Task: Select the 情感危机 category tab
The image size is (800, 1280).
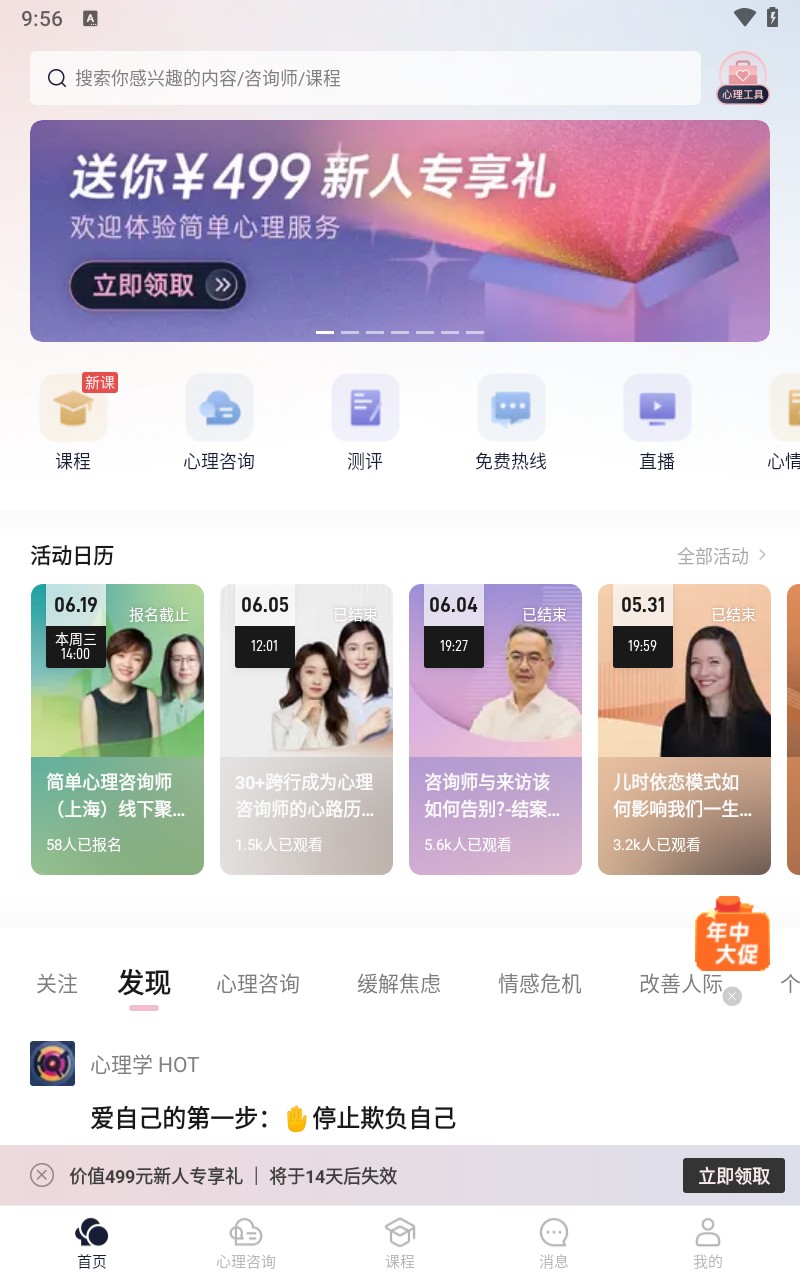Action: 539,984
